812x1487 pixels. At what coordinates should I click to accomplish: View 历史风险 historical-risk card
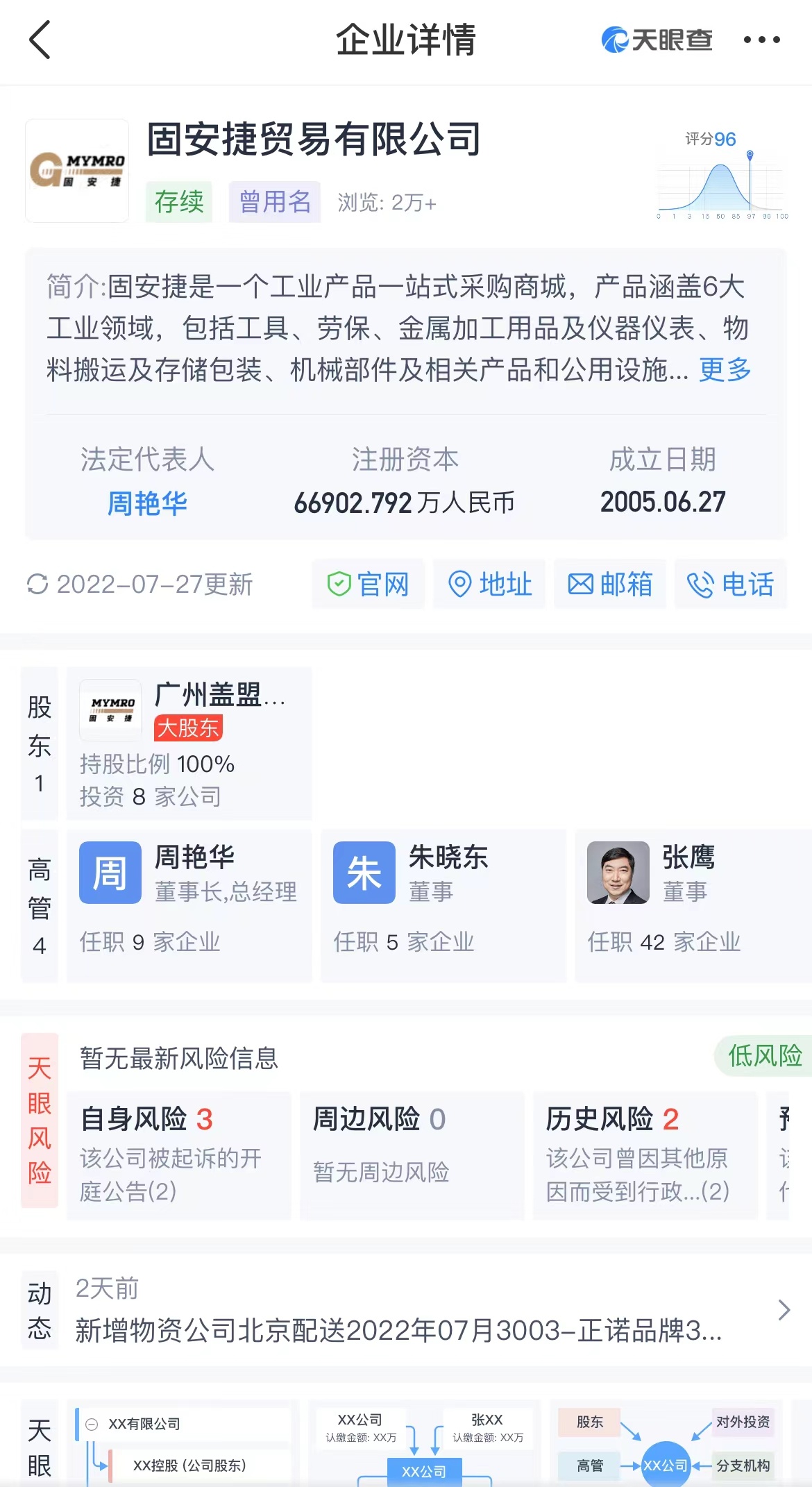point(645,1155)
